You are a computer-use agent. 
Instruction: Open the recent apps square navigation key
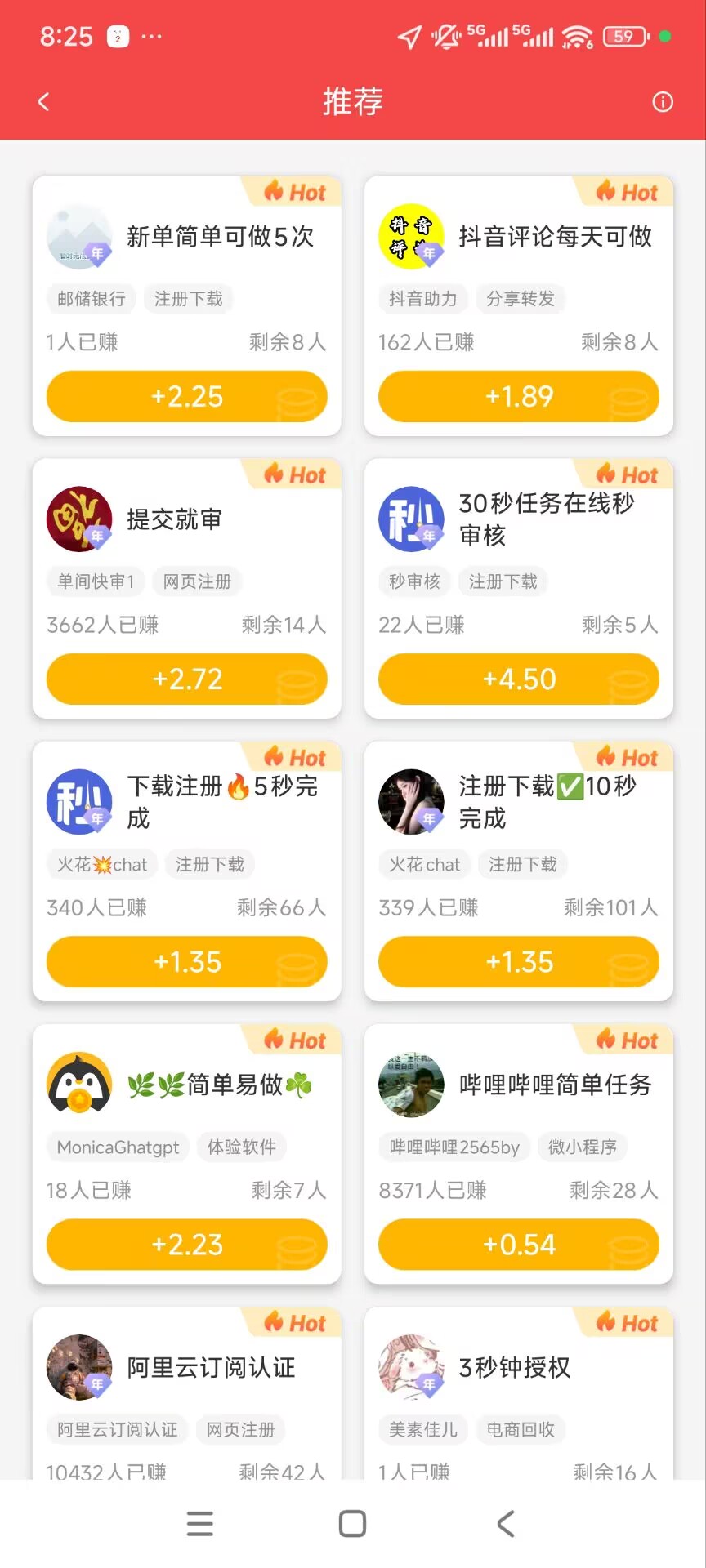(352, 1522)
